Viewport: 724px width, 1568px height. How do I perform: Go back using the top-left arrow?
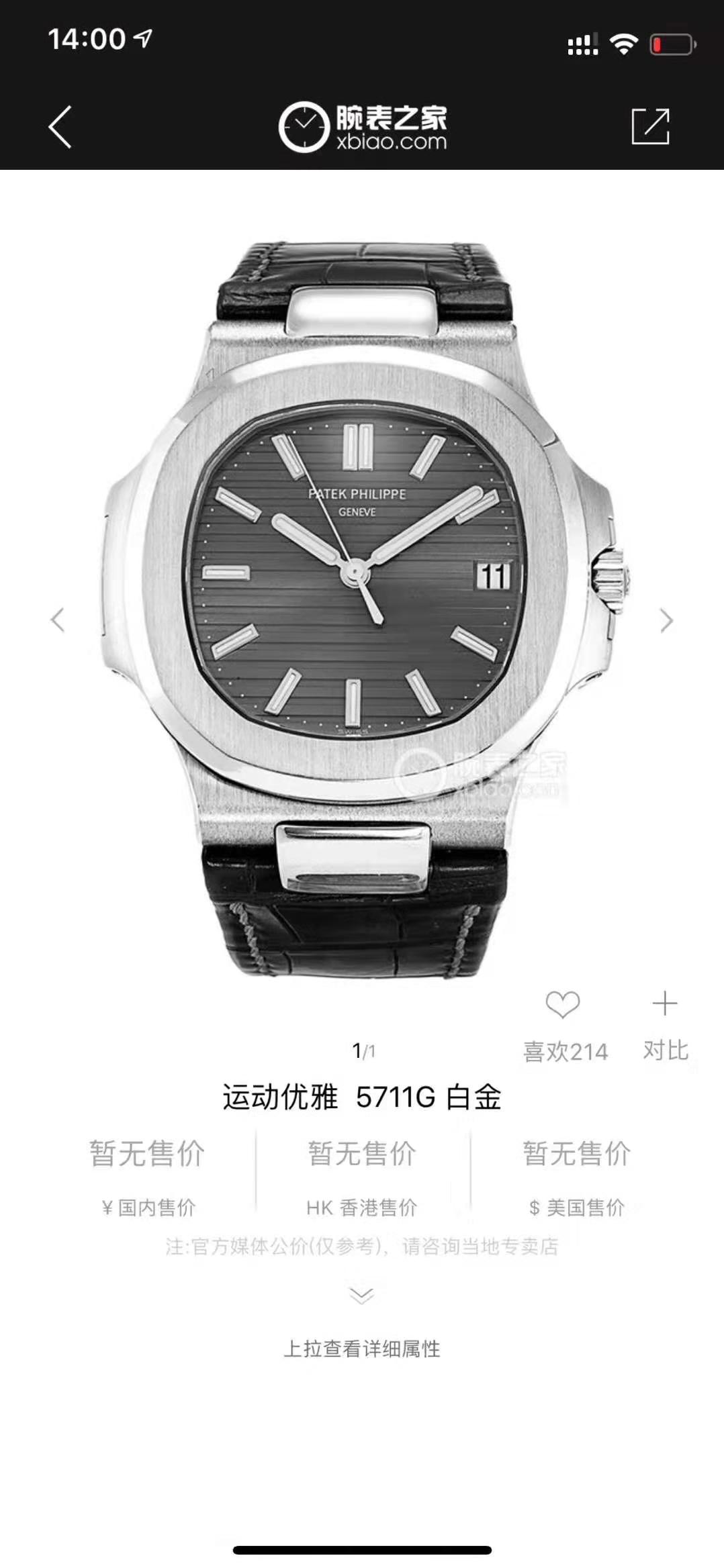coord(60,126)
